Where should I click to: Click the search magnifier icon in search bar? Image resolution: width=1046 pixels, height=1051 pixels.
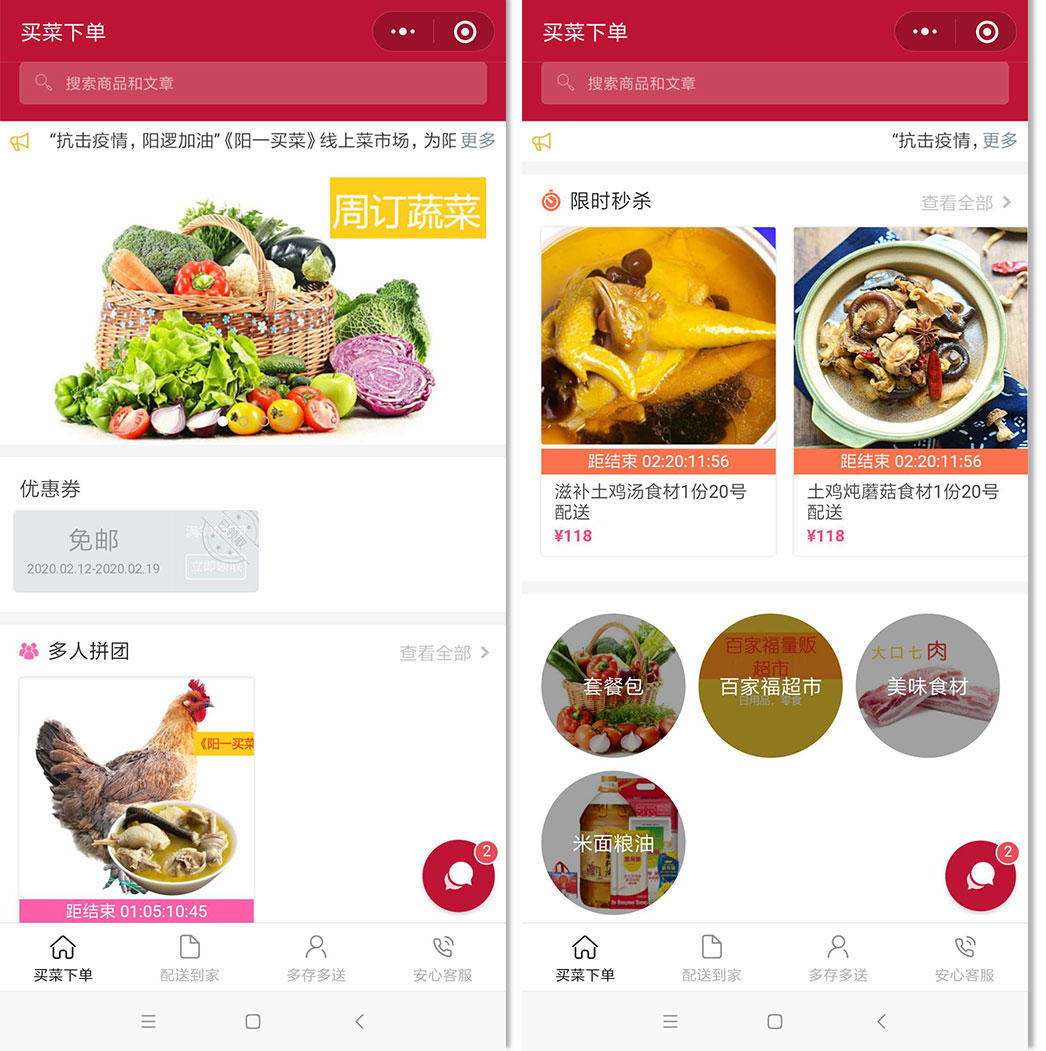[42, 84]
